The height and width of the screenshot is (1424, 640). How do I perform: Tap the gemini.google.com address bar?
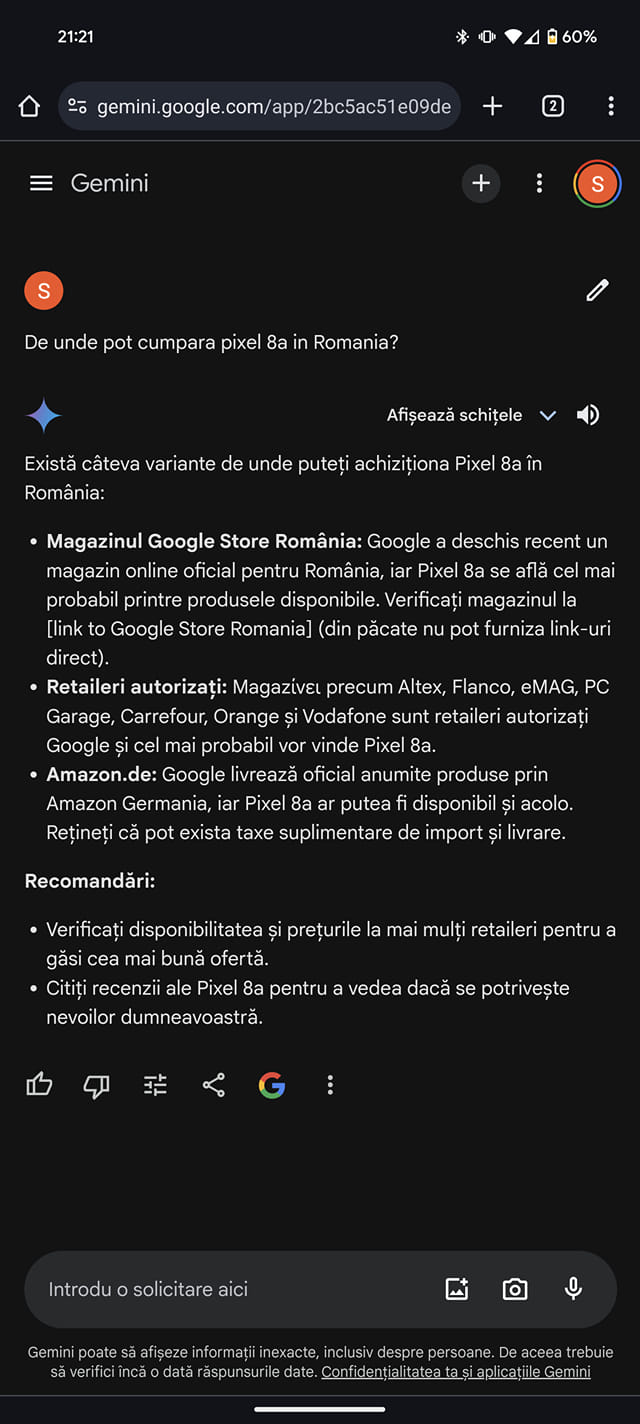tap(260, 106)
